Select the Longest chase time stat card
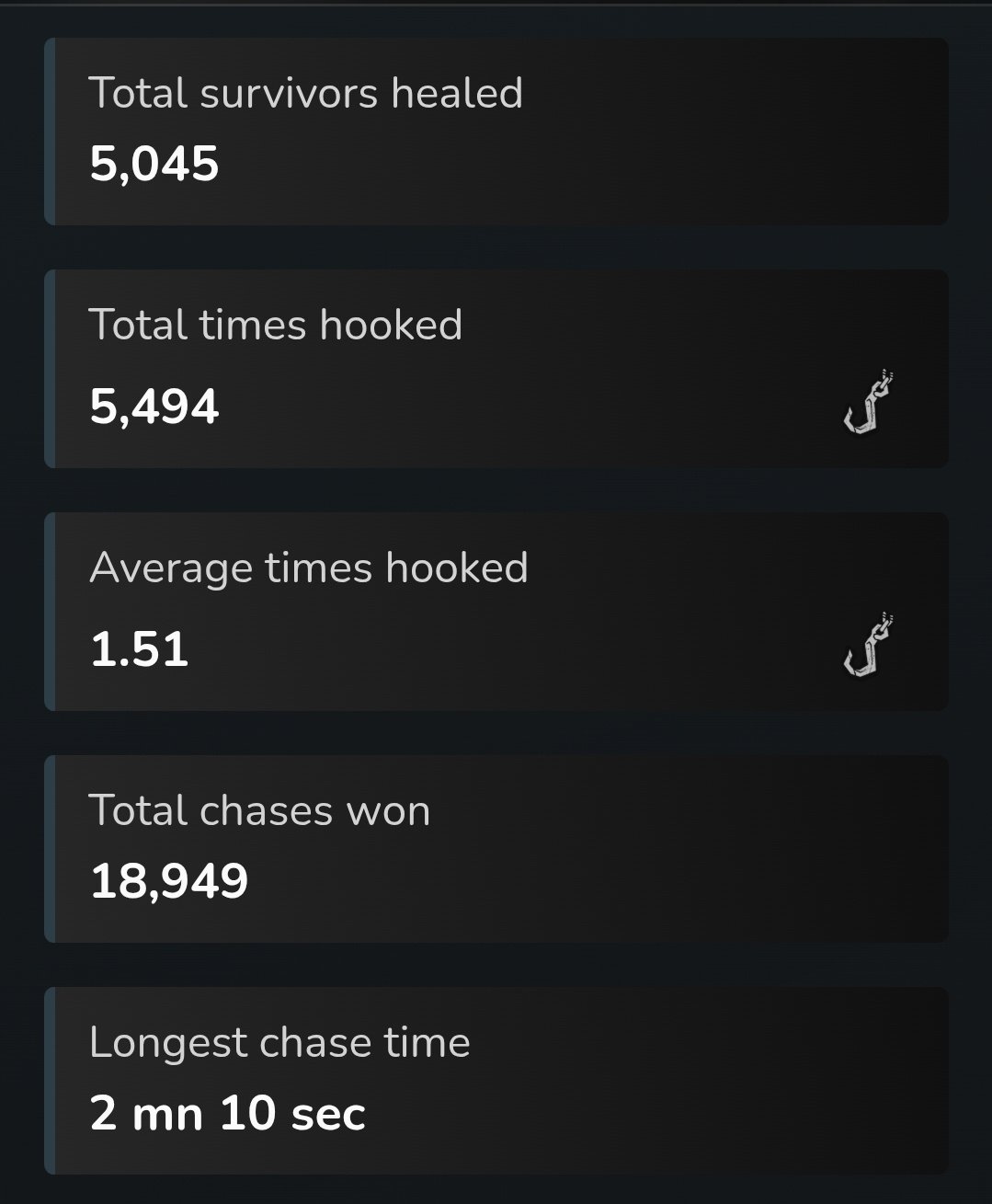992x1204 pixels. [x=496, y=1081]
